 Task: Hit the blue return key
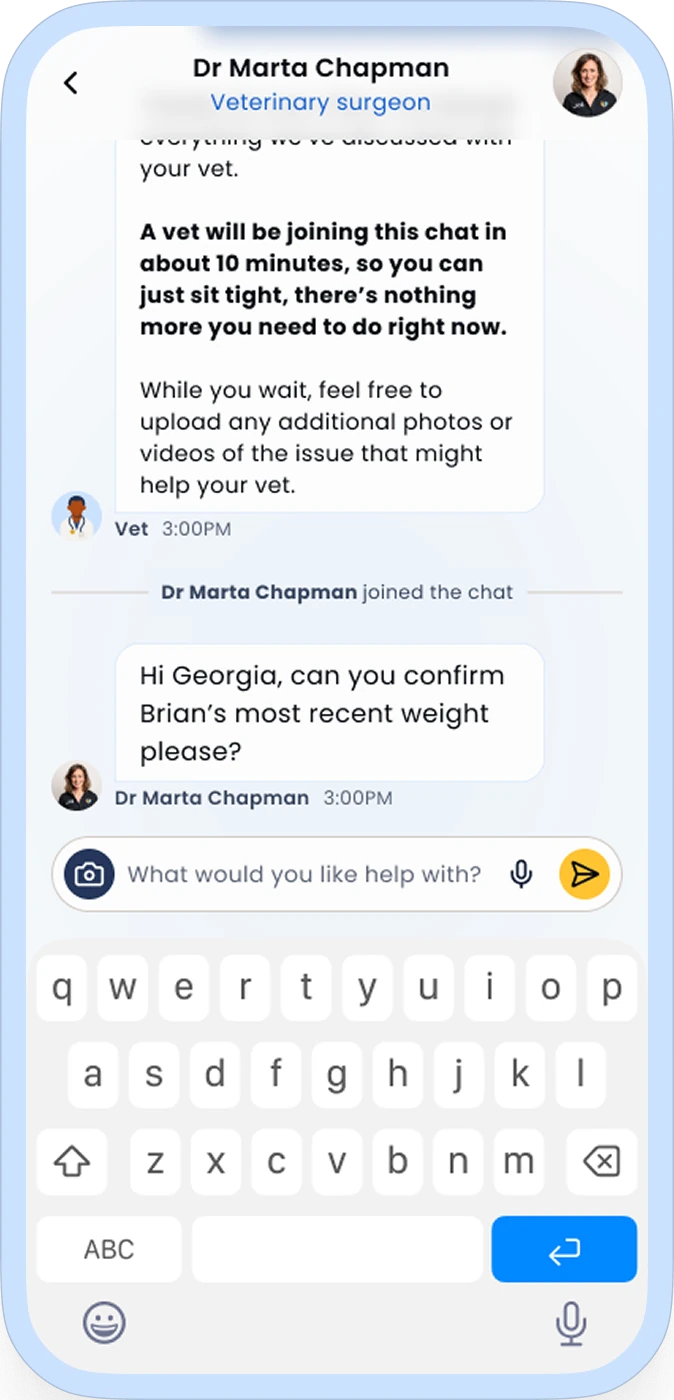[564, 1249]
